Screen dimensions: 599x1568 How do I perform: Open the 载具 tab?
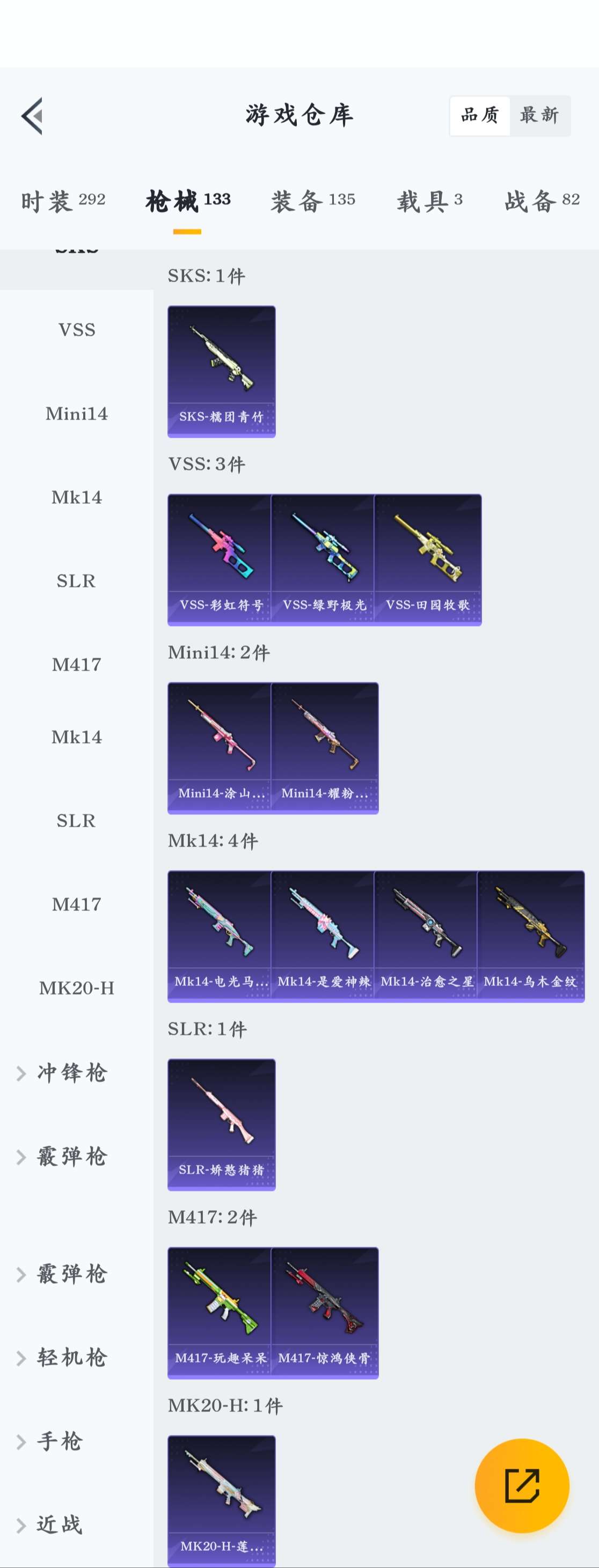pos(430,201)
